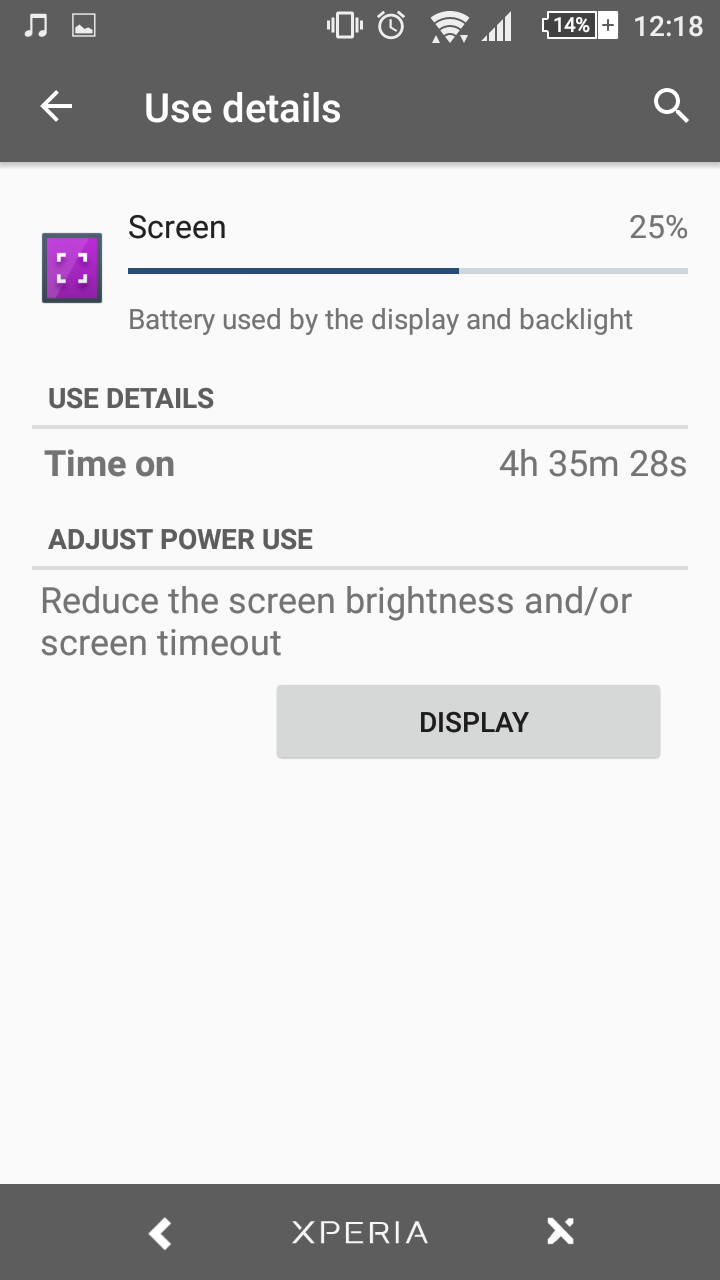Open the DISPLAY settings button
The height and width of the screenshot is (1280, 720).
(468, 722)
